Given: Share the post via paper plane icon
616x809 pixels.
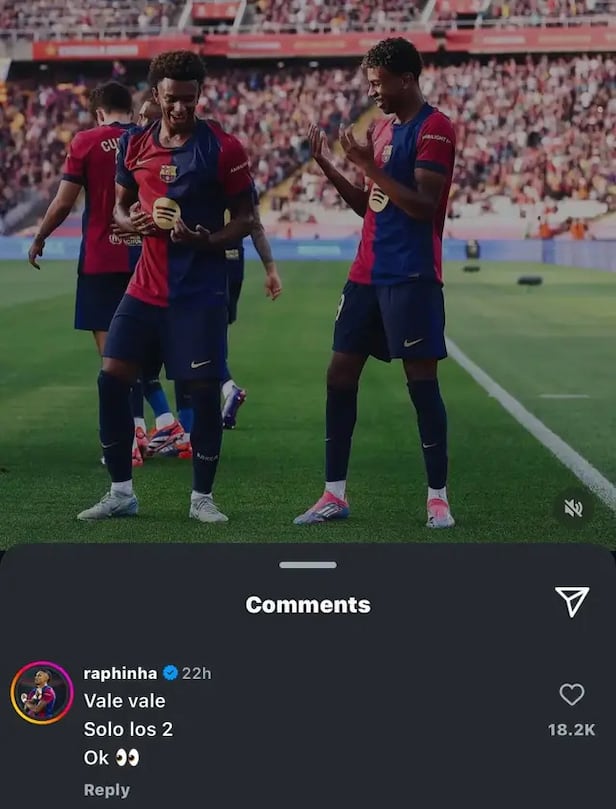Looking at the screenshot, I should [x=572, y=601].
